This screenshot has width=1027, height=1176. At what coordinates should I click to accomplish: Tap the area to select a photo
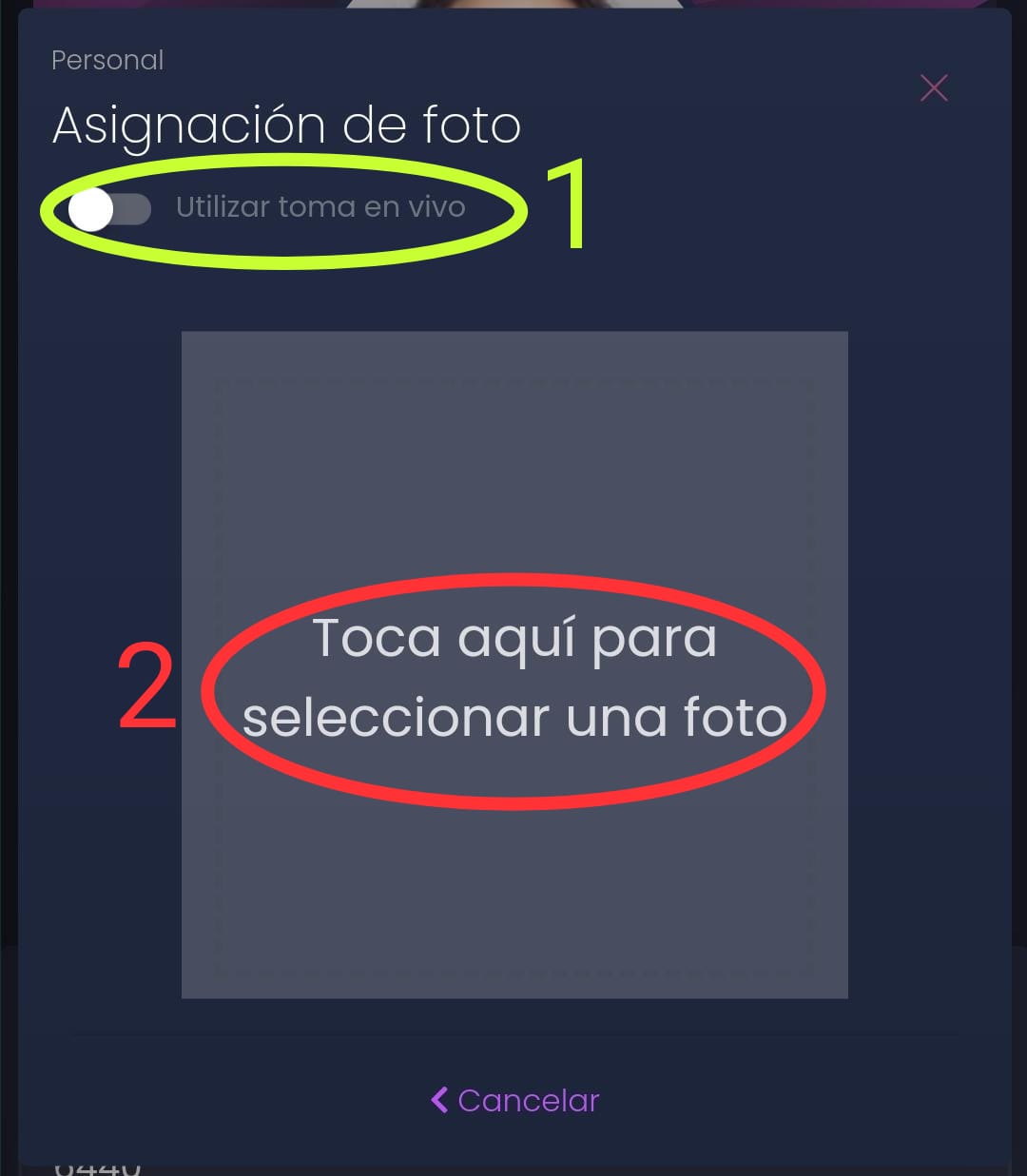[x=514, y=664]
